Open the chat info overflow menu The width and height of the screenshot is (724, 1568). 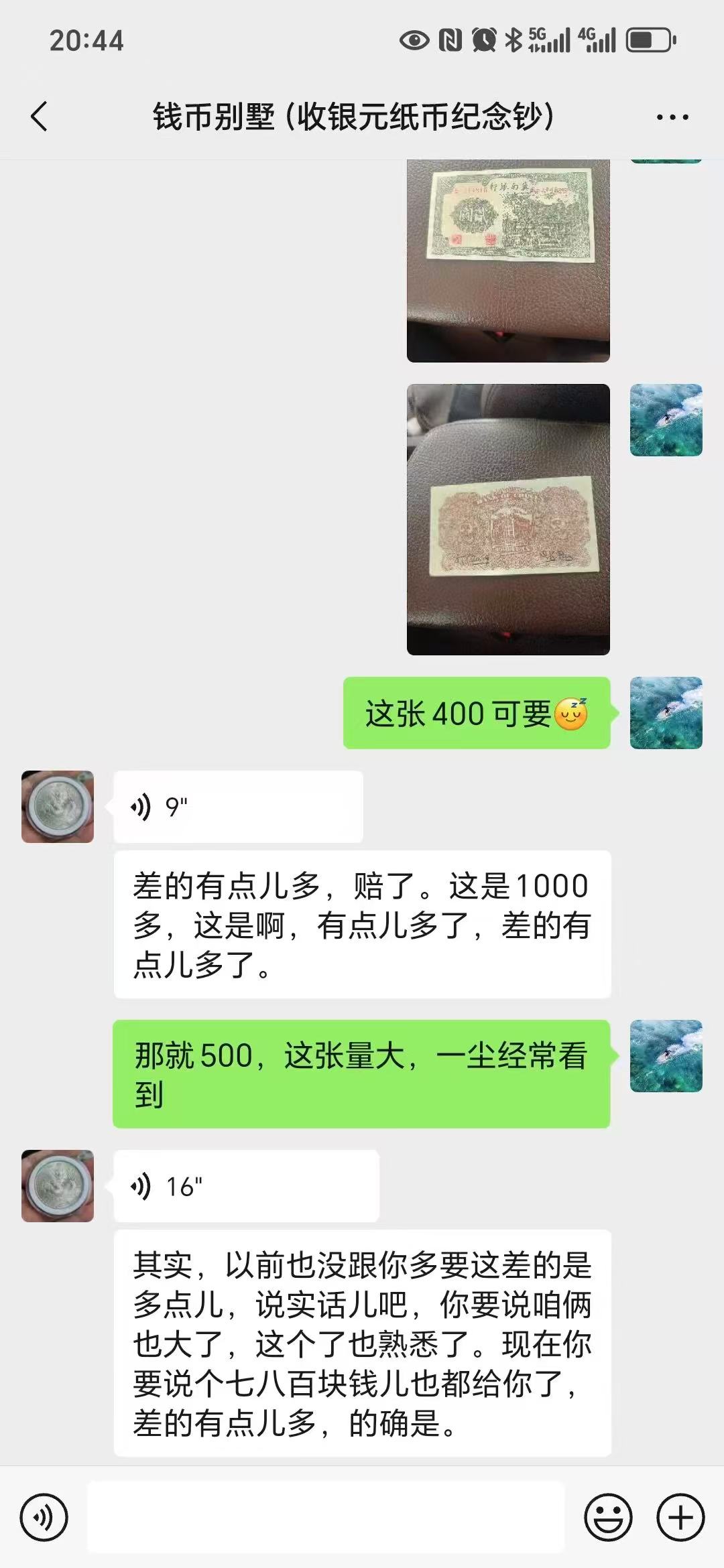[672, 117]
